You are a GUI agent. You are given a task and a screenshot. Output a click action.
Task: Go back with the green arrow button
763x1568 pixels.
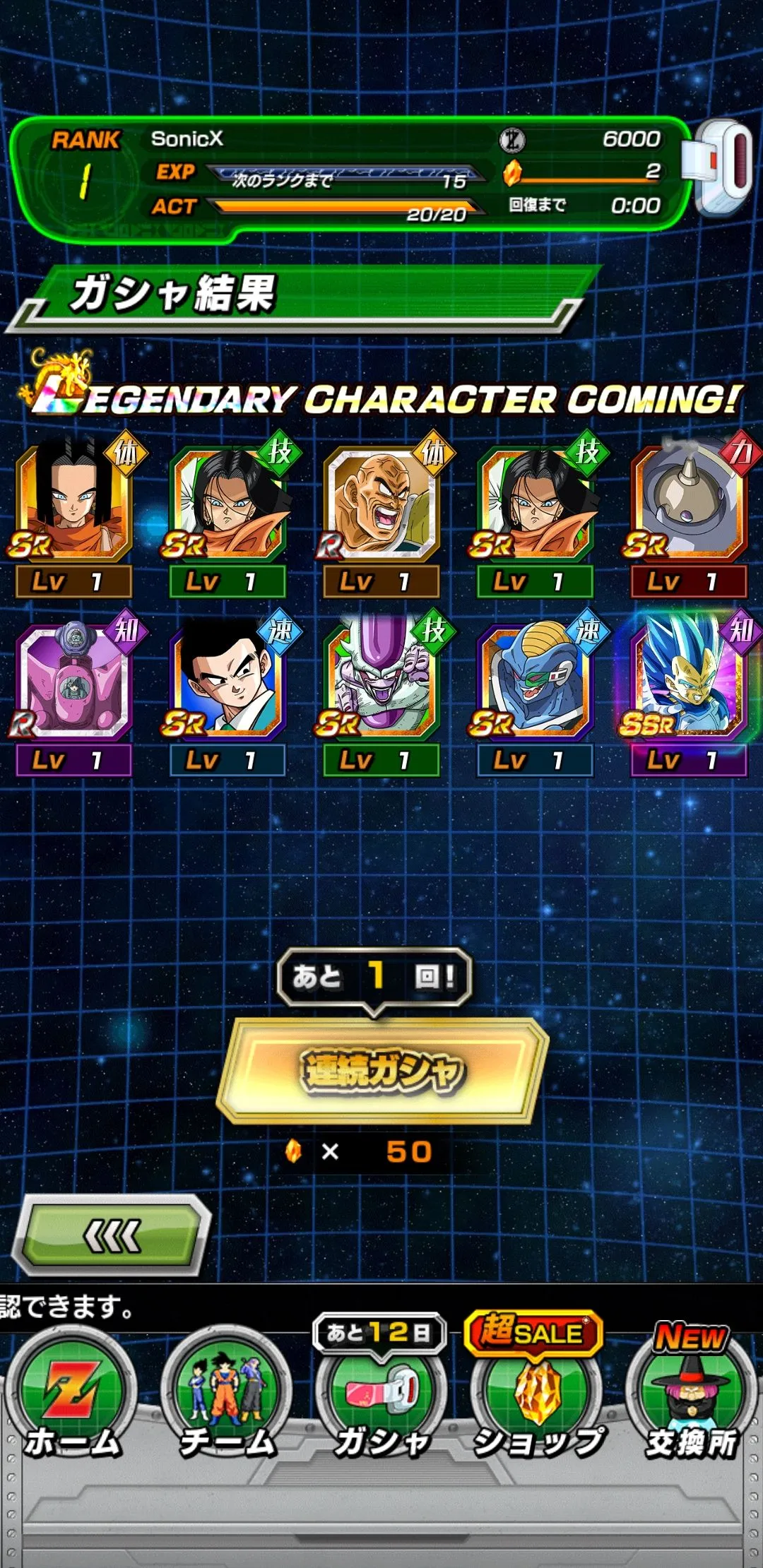pos(113,1236)
